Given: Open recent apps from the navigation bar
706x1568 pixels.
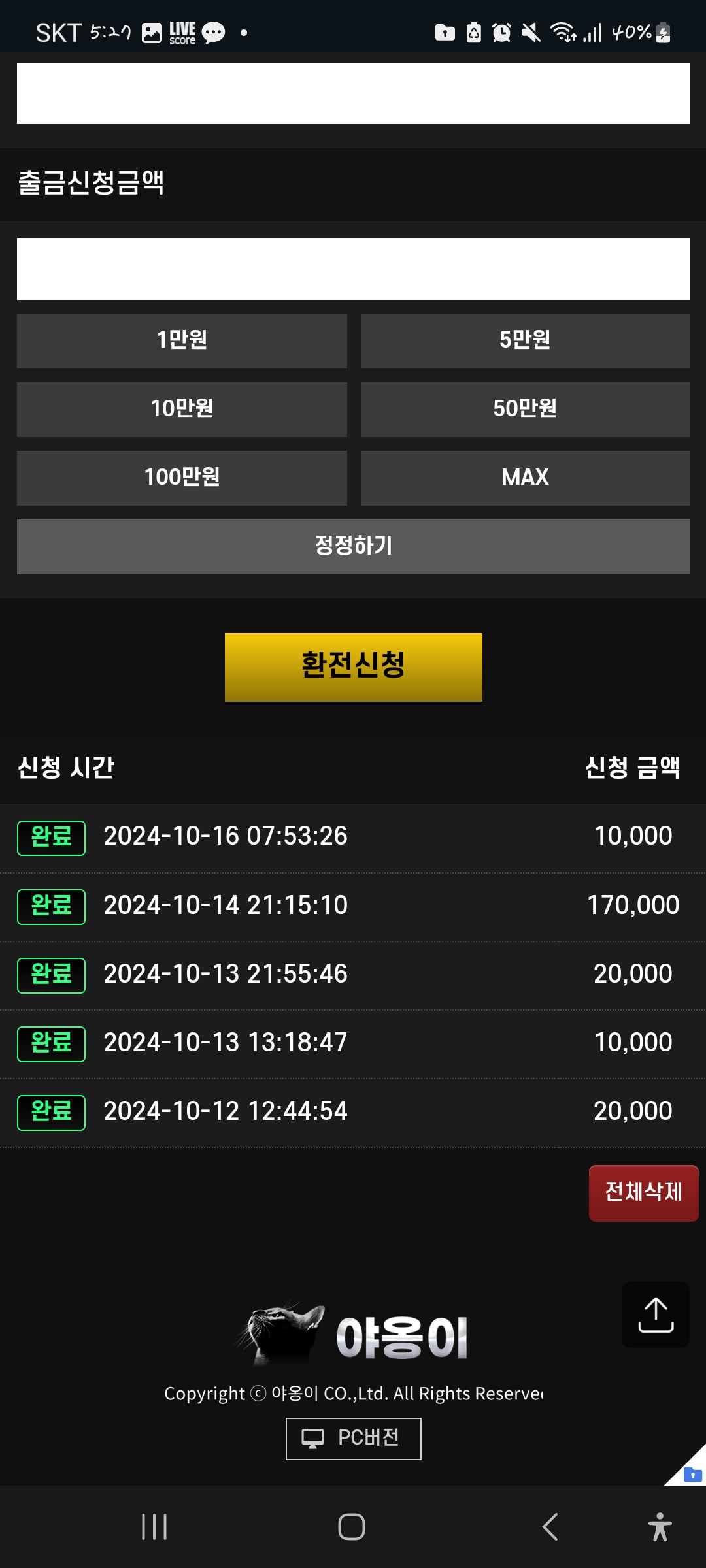Looking at the screenshot, I should click(154, 1527).
